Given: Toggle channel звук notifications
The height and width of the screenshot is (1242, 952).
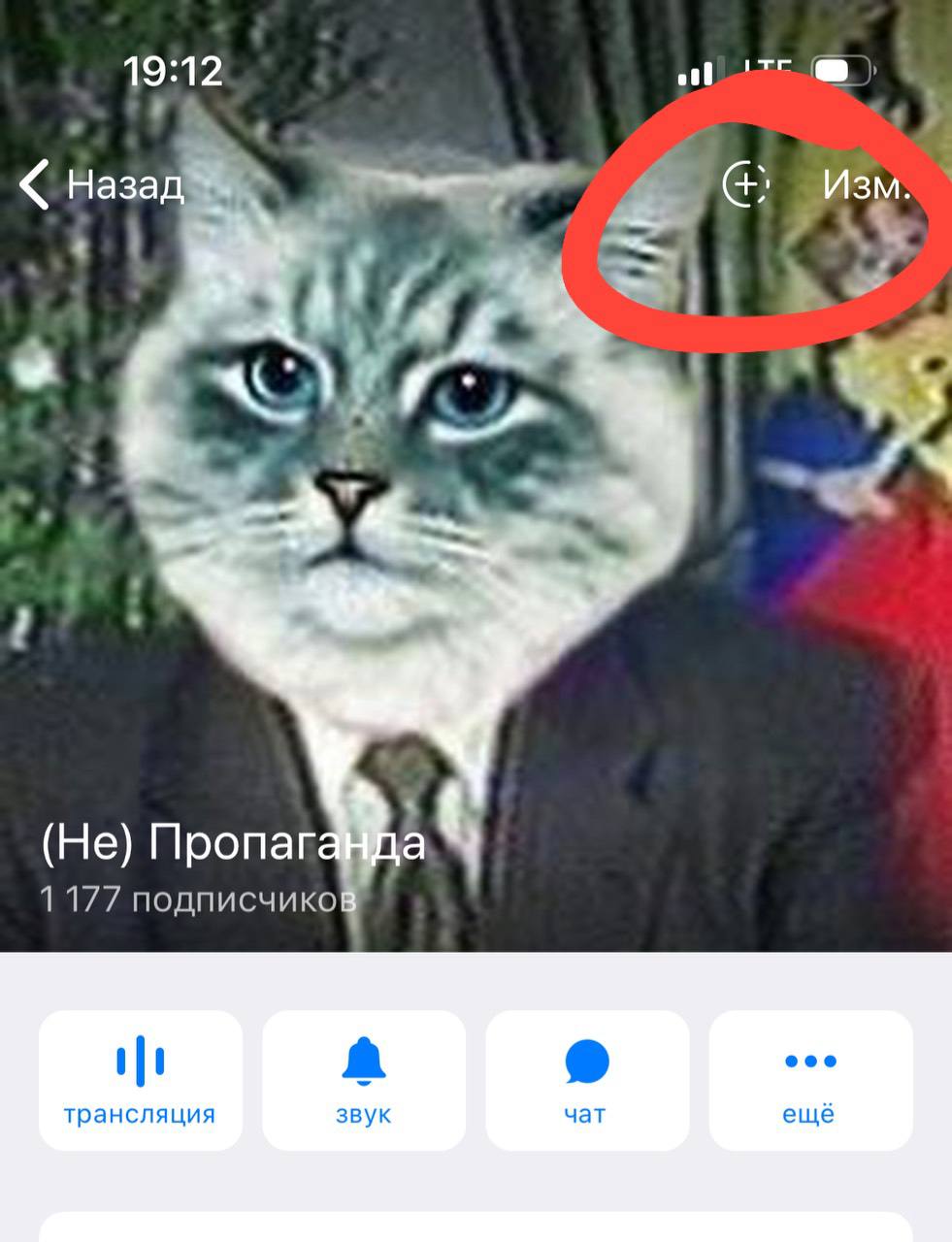Looking at the screenshot, I should tap(364, 1080).
